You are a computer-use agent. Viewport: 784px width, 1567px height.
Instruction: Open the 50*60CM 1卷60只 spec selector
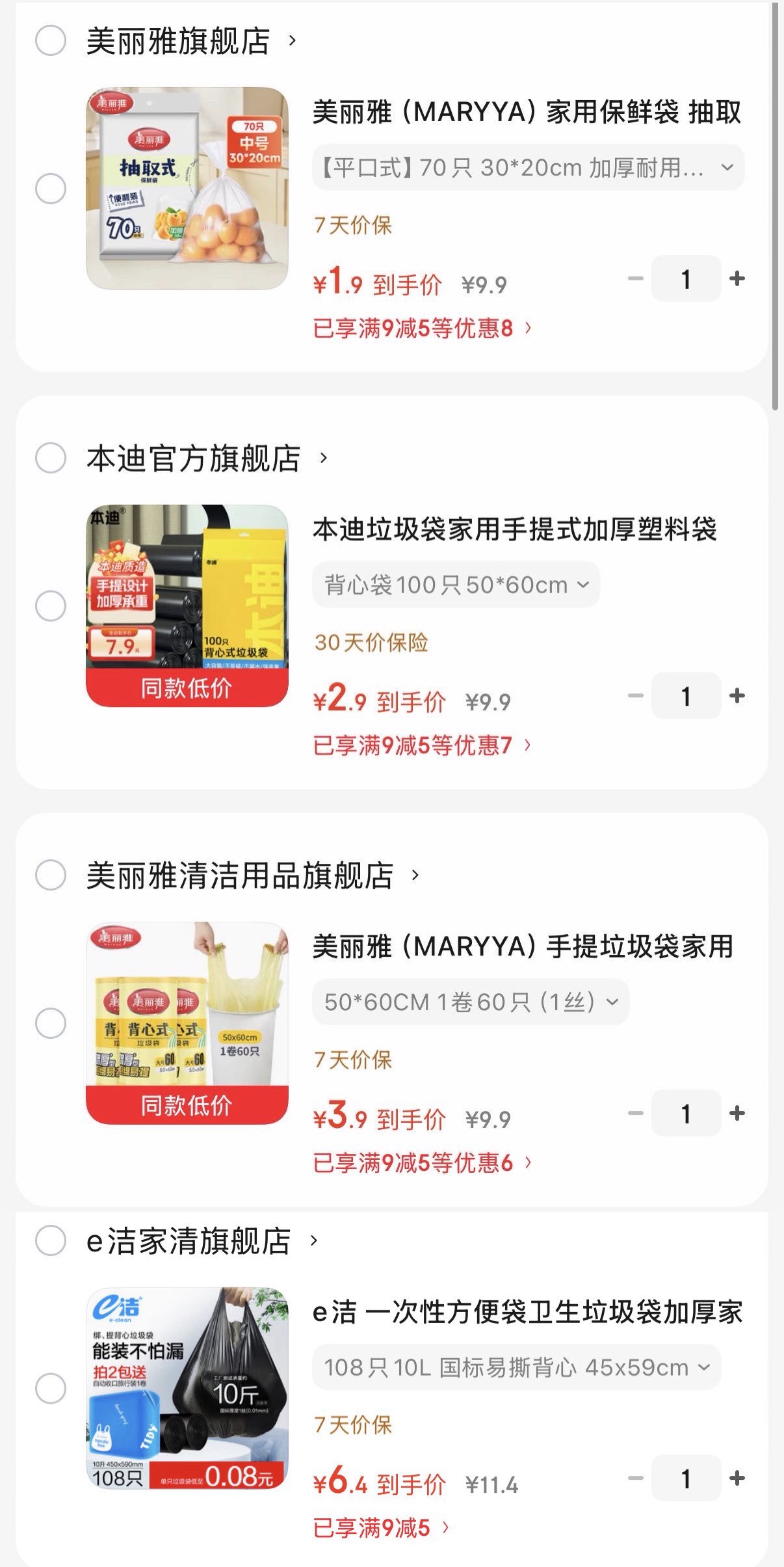pyautogui.click(x=471, y=1002)
